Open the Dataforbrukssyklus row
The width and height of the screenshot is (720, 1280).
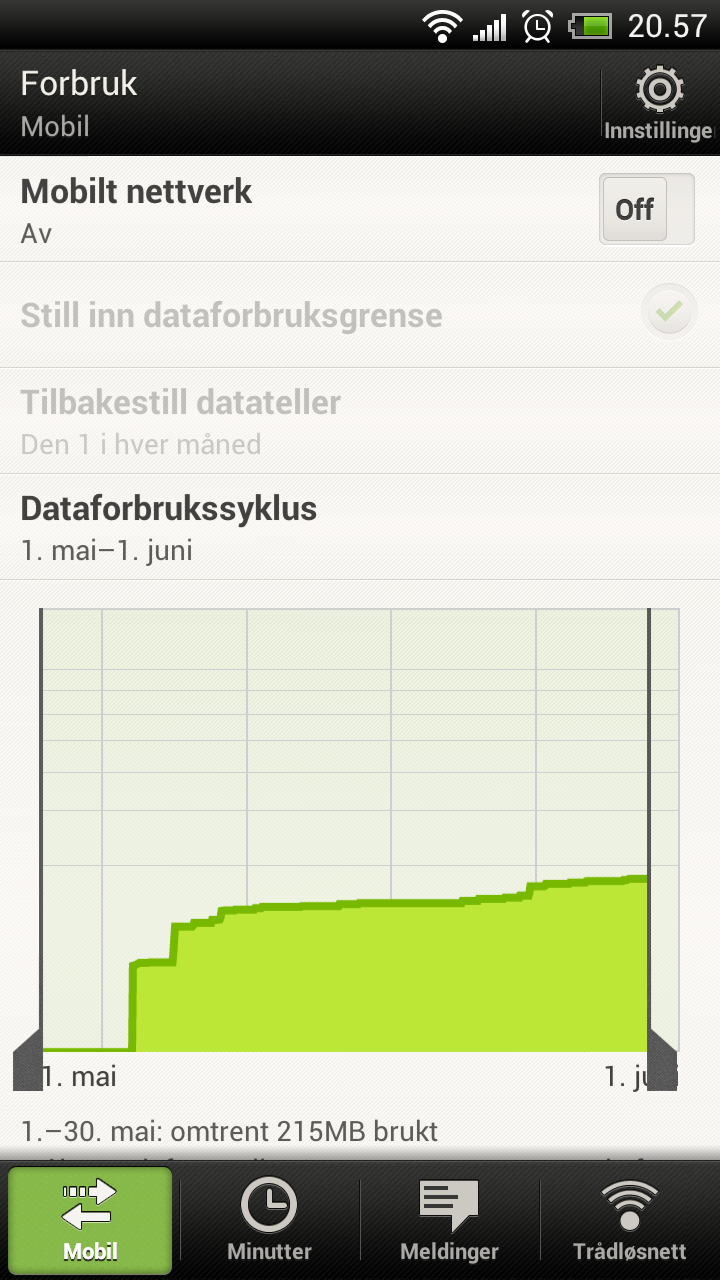click(x=360, y=526)
